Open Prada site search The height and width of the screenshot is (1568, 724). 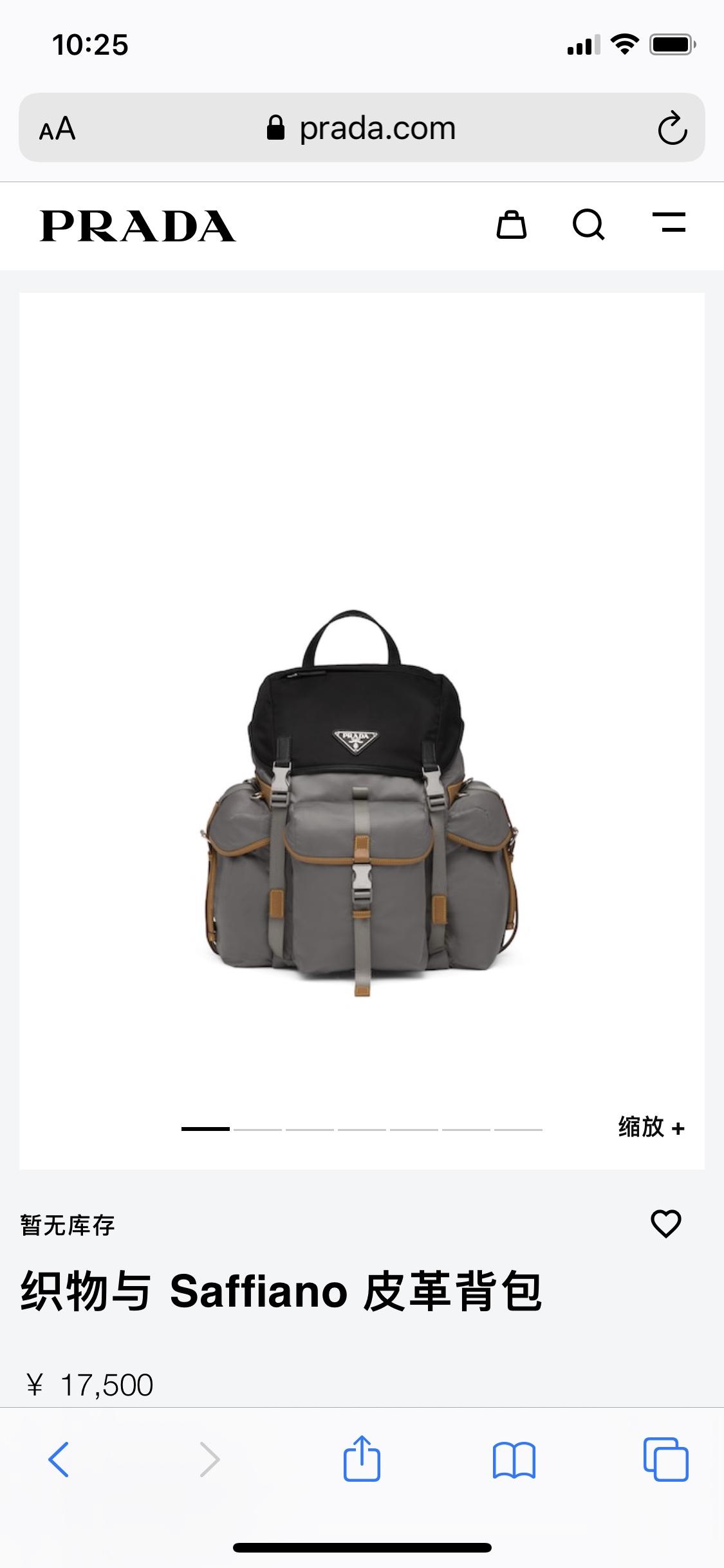[588, 225]
